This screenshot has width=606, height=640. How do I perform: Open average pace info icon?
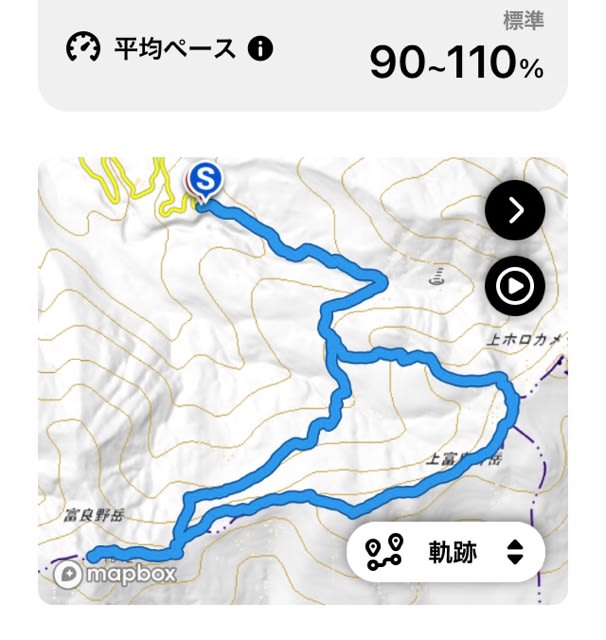point(260,48)
